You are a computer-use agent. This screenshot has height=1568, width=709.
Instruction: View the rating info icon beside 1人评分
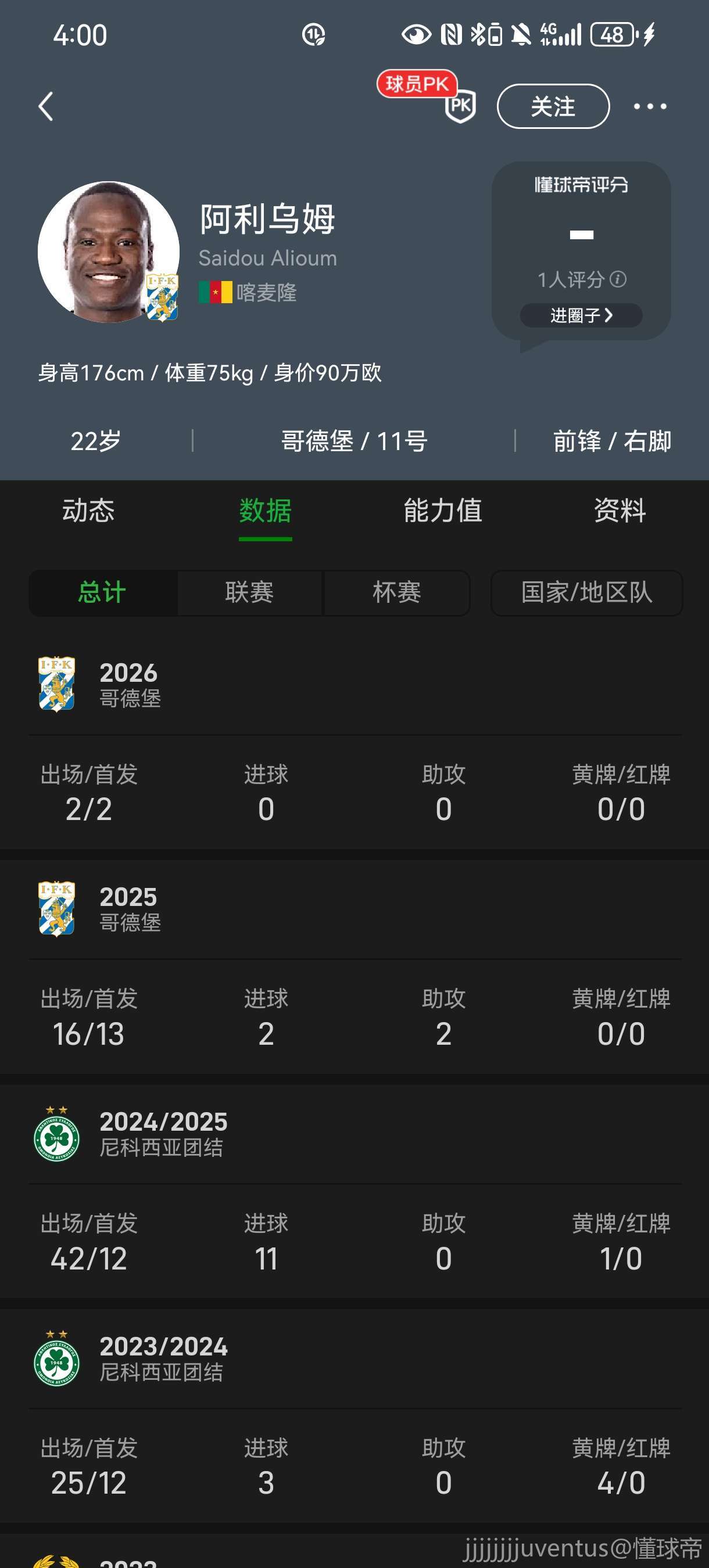click(618, 279)
